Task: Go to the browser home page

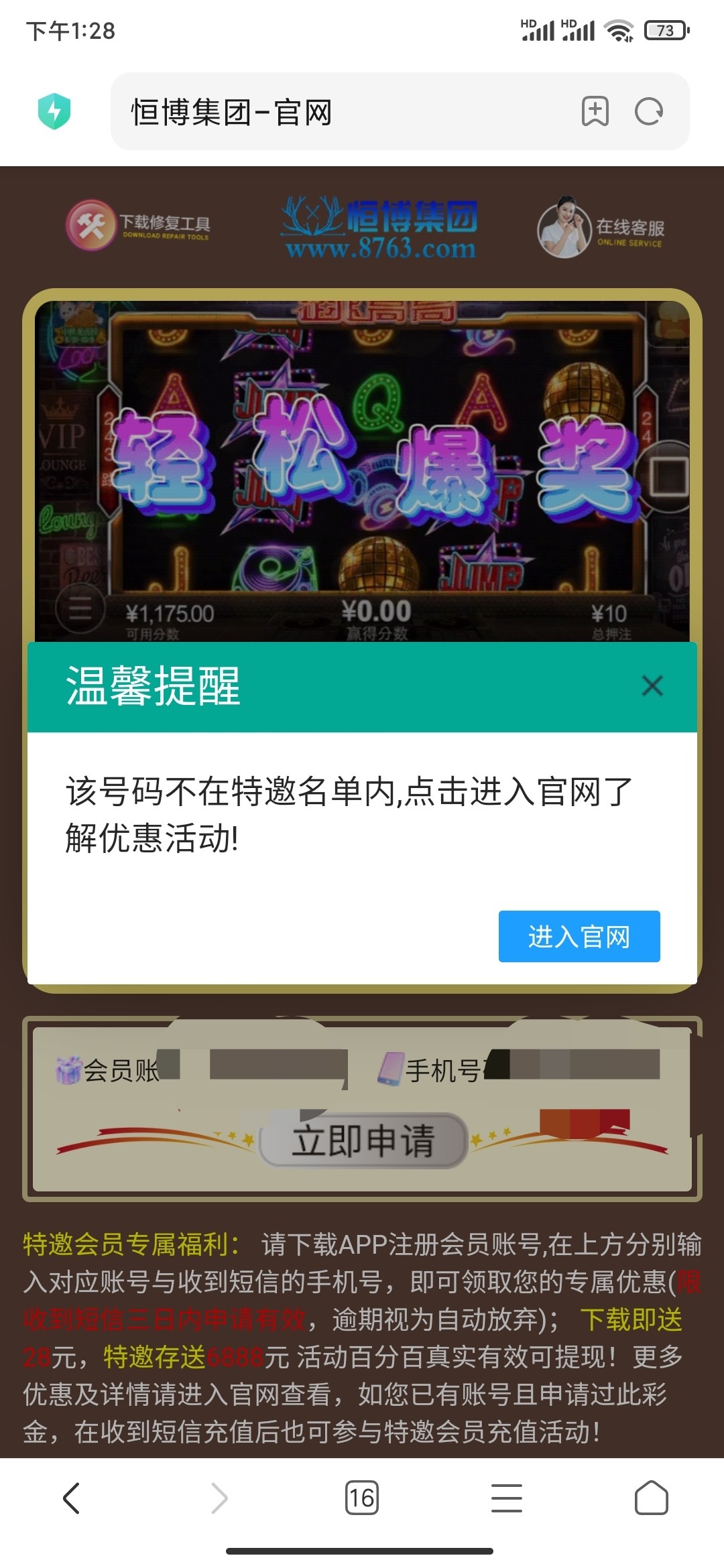Action: pyautogui.click(x=651, y=1498)
